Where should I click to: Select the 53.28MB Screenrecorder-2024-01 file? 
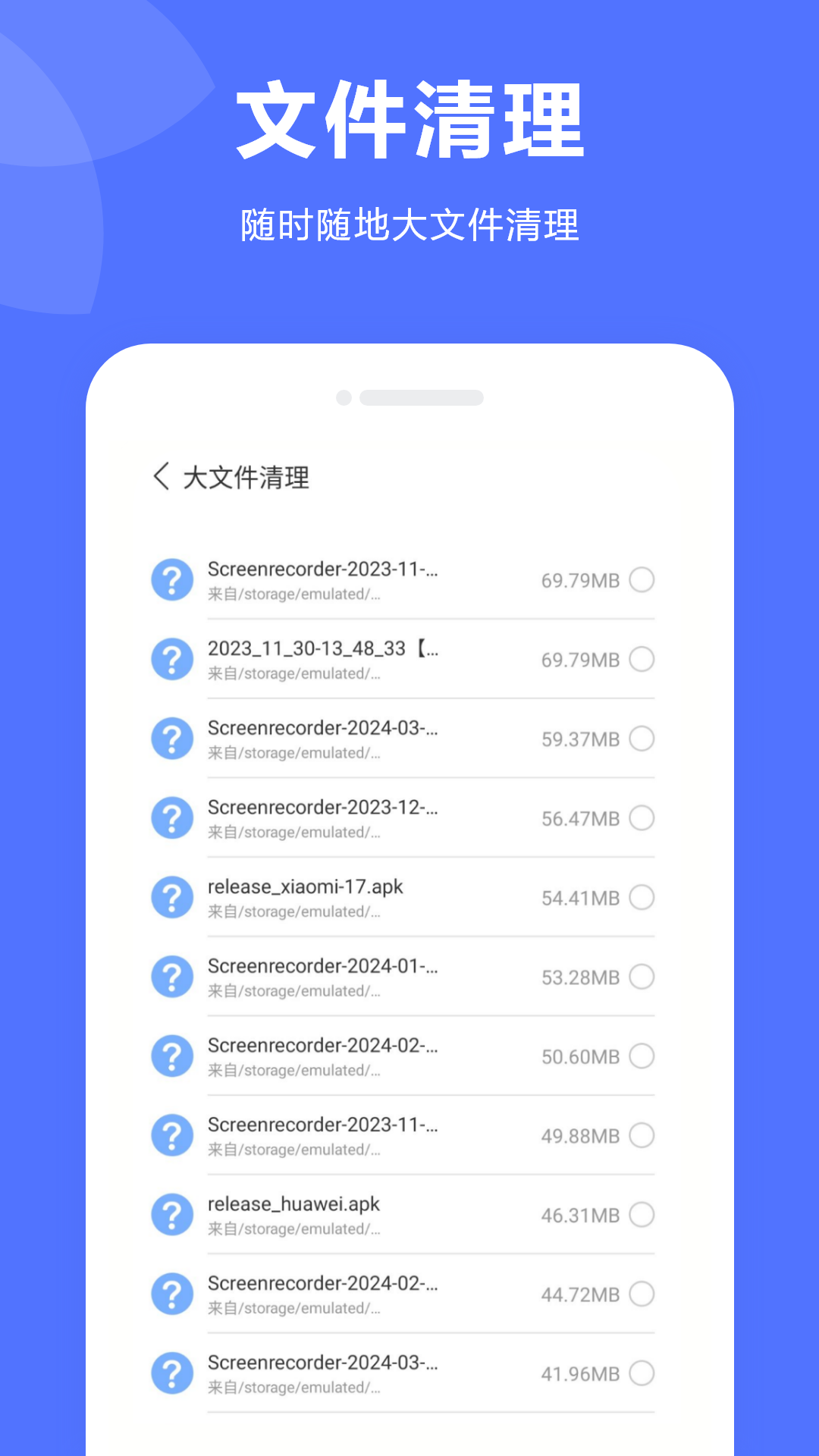point(642,977)
